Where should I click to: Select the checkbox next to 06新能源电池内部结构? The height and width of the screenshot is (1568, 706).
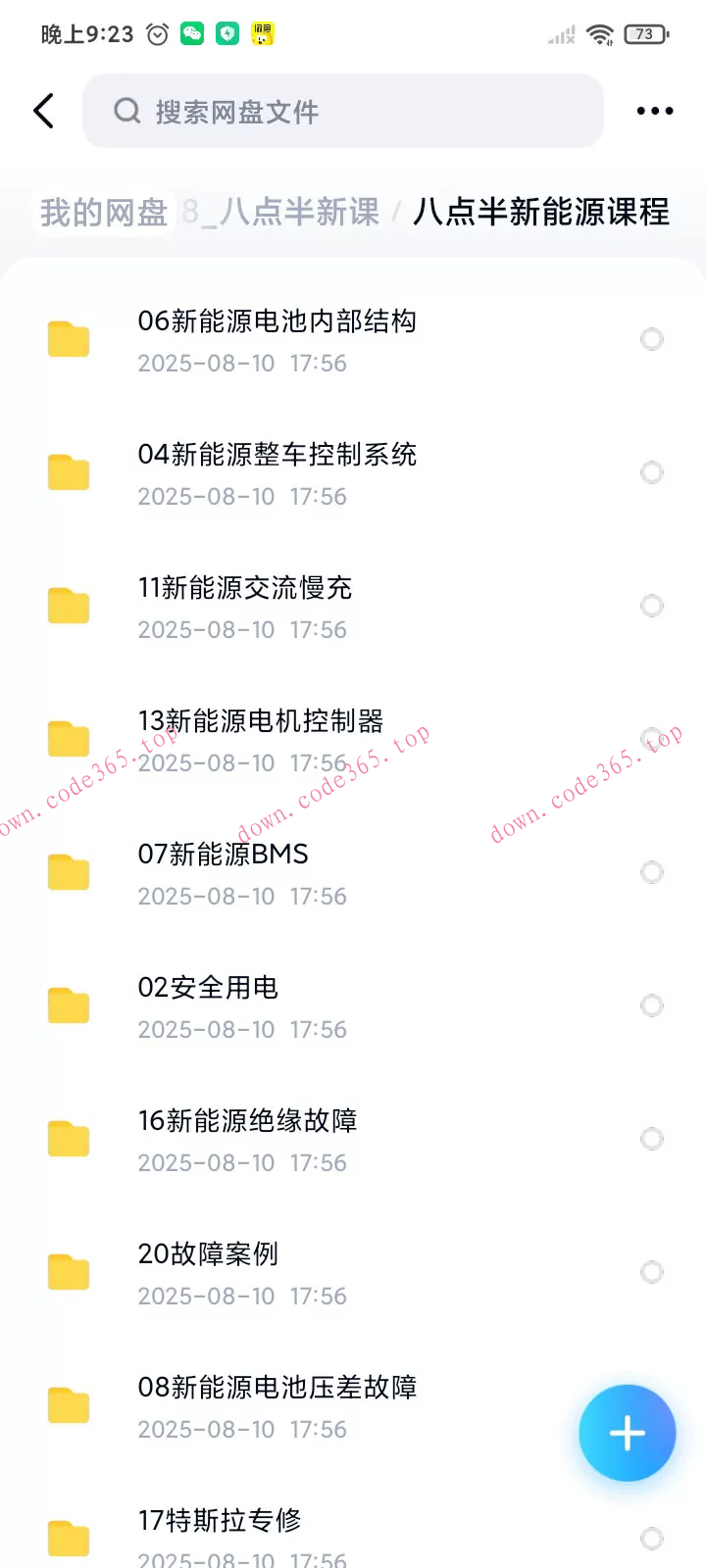[x=652, y=338]
